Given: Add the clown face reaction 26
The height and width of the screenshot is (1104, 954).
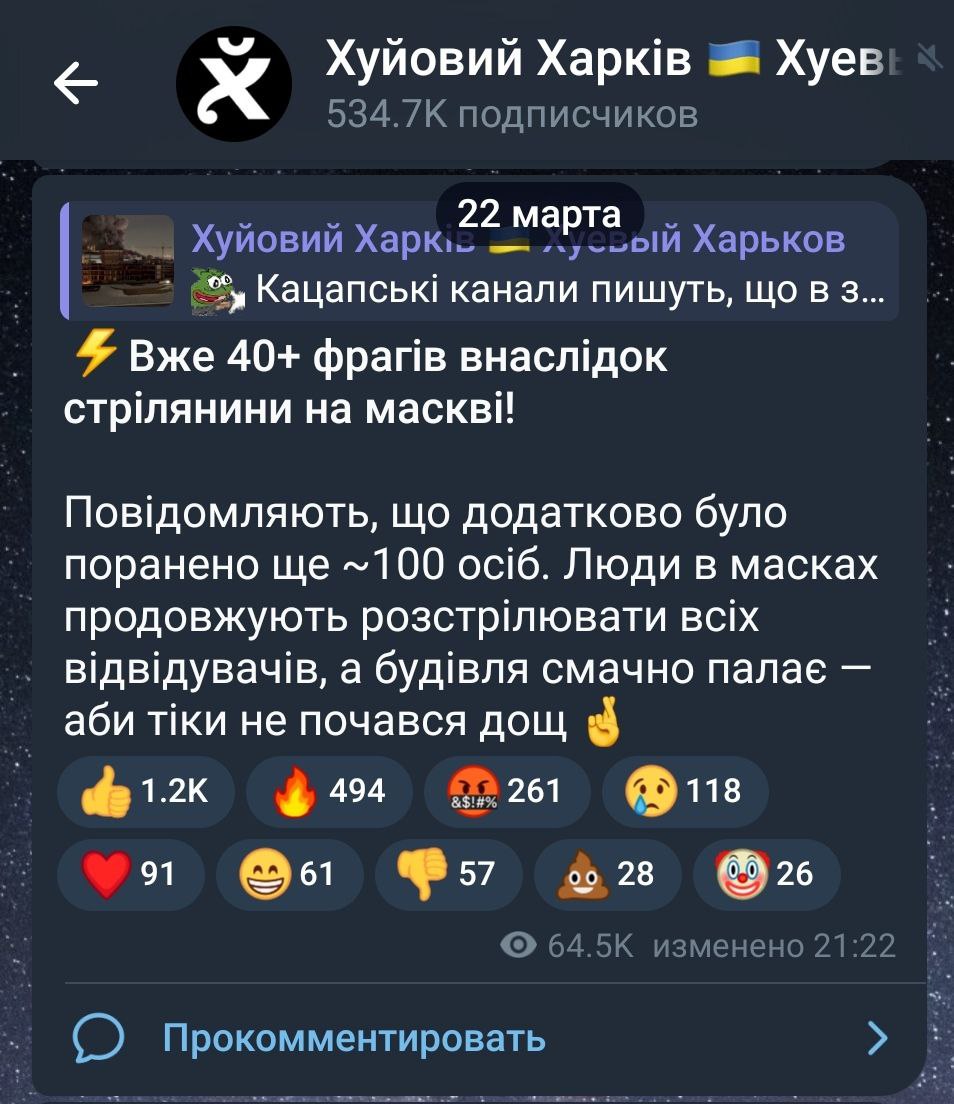Looking at the screenshot, I should [767, 874].
